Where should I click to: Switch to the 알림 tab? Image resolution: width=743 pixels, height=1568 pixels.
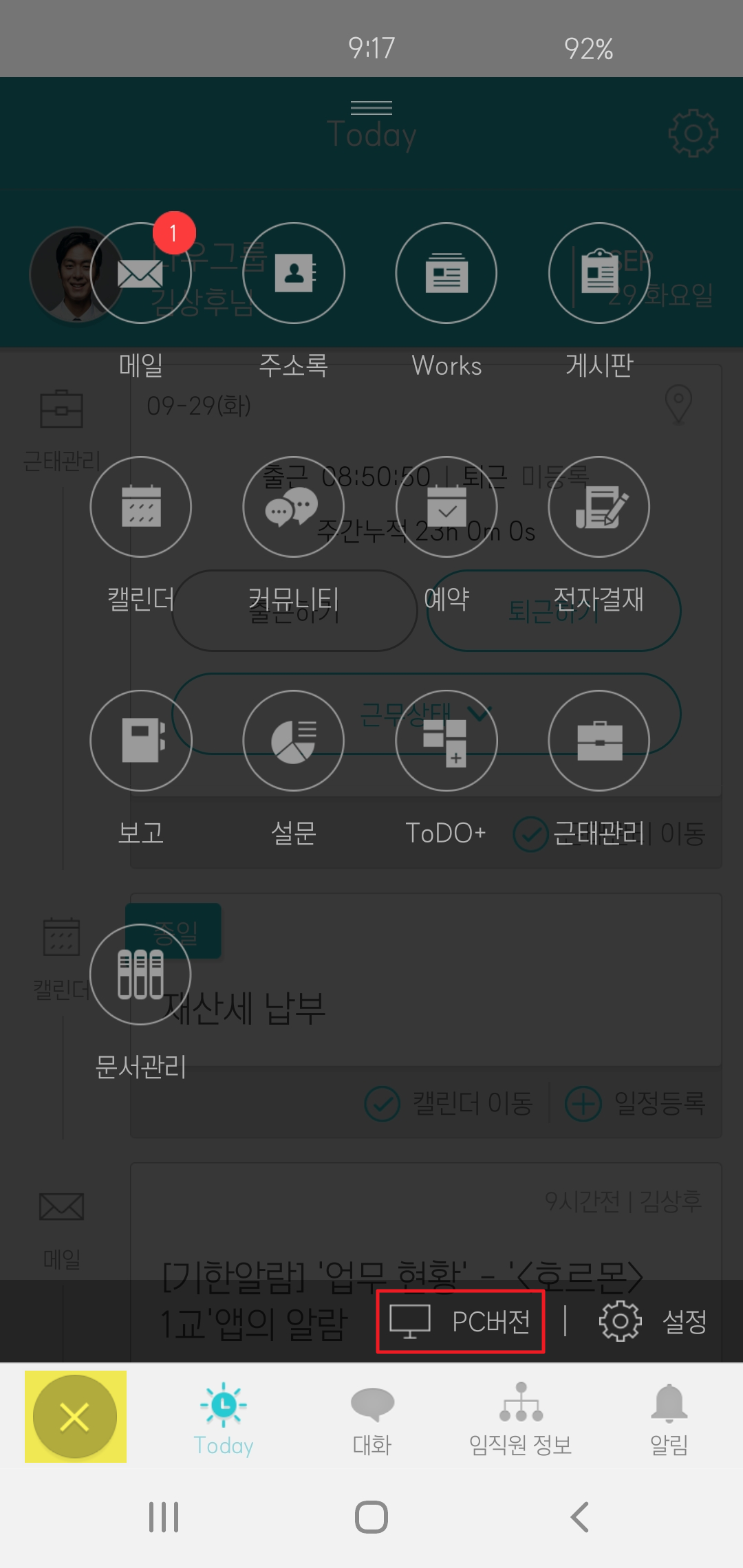pyautogui.click(x=669, y=1419)
